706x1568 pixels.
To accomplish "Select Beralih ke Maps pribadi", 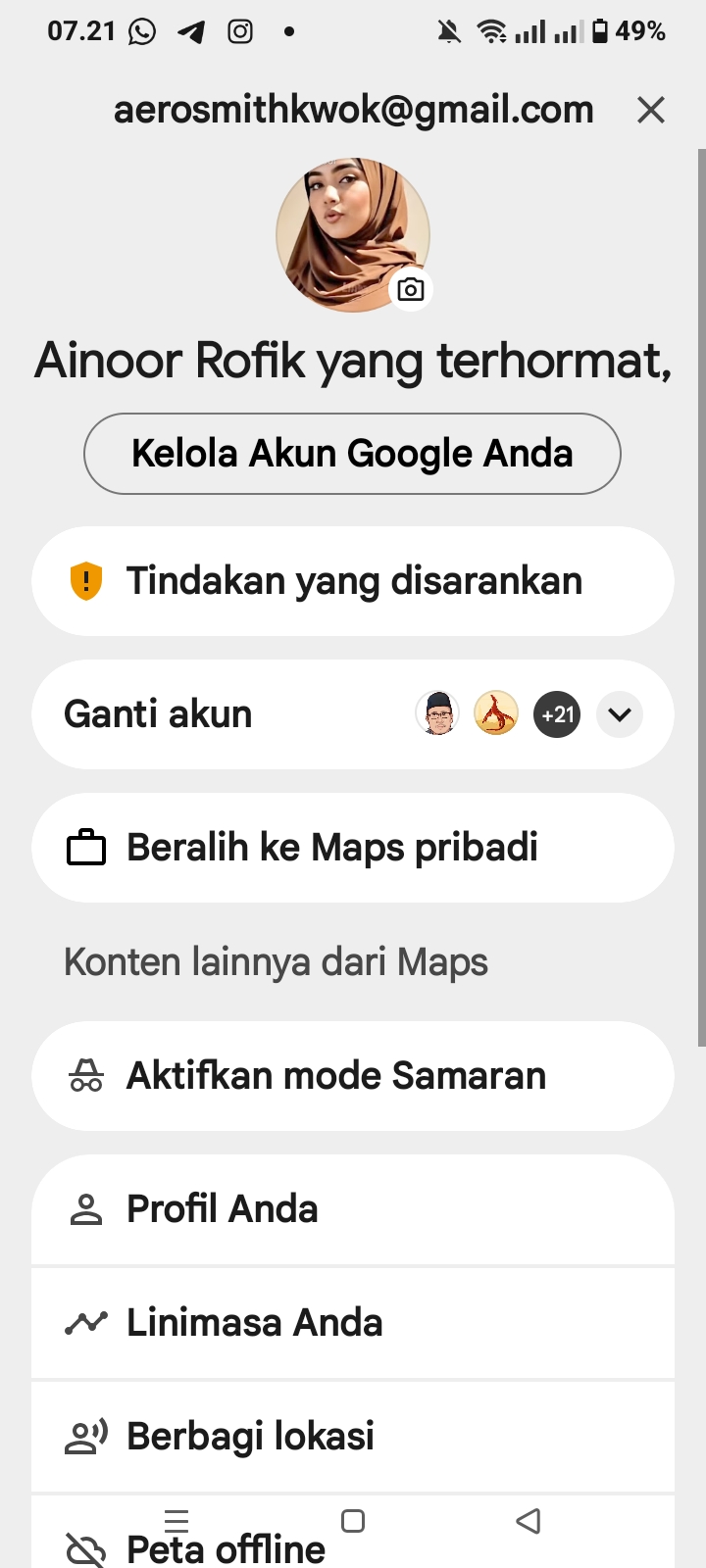I will (352, 848).
